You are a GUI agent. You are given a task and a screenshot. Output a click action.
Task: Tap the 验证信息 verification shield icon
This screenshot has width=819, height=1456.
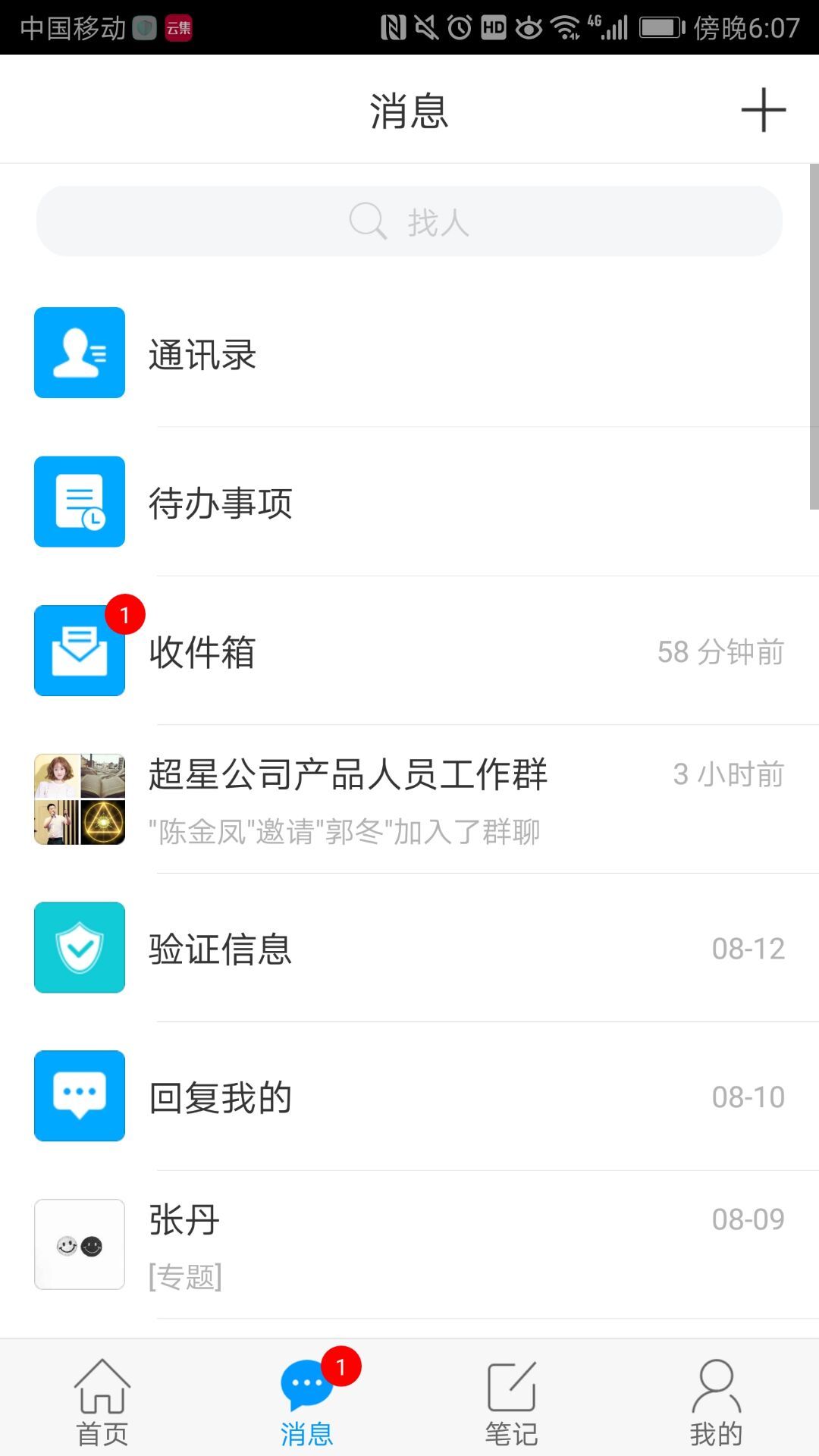[x=79, y=947]
